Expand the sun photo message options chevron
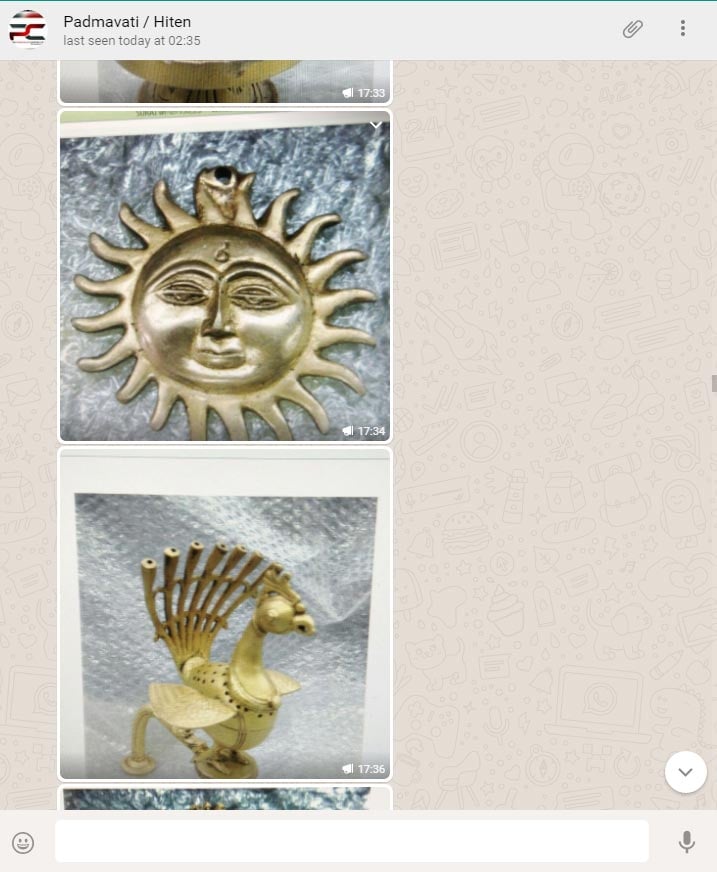This screenshot has height=872, width=717. point(376,125)
